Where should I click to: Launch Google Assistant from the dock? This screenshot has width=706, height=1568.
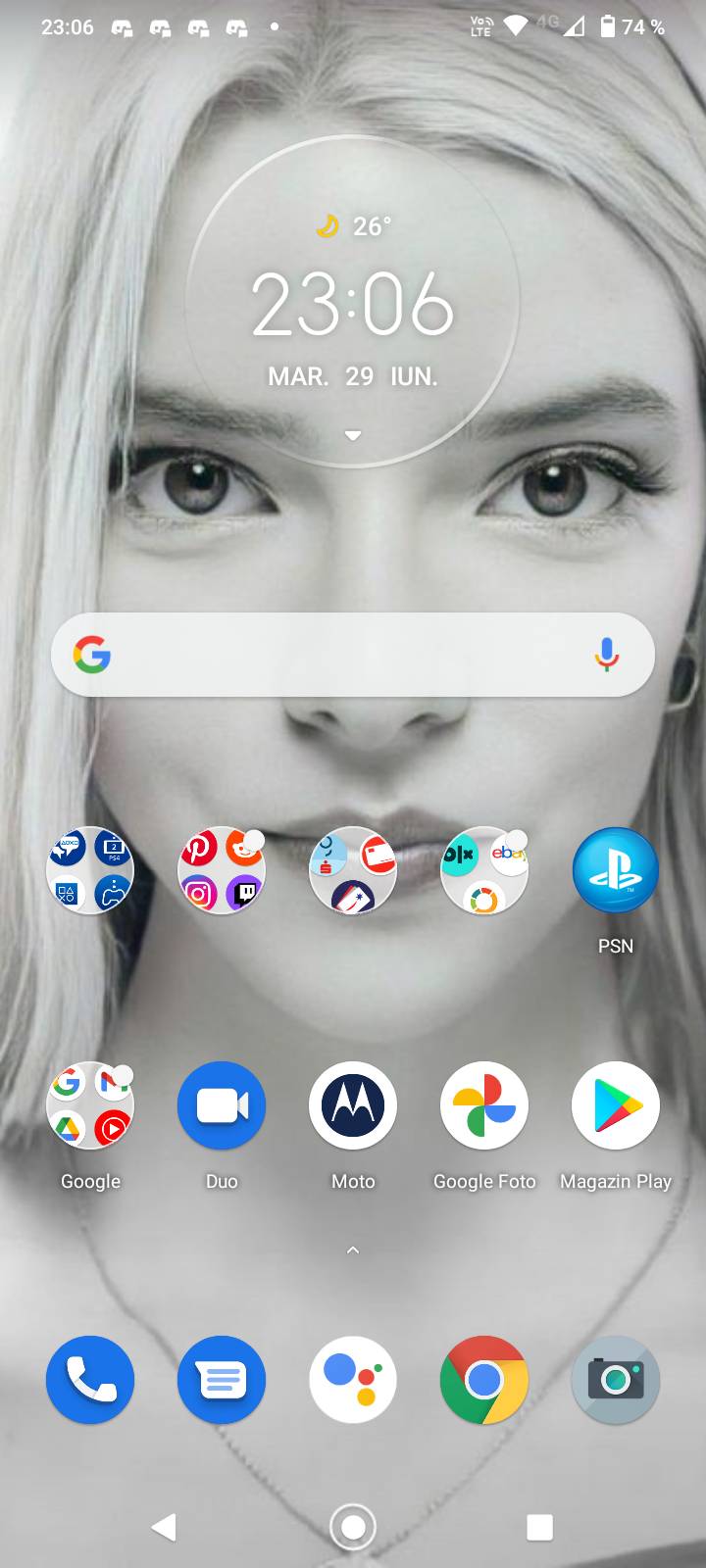(x=353, y=1380)
